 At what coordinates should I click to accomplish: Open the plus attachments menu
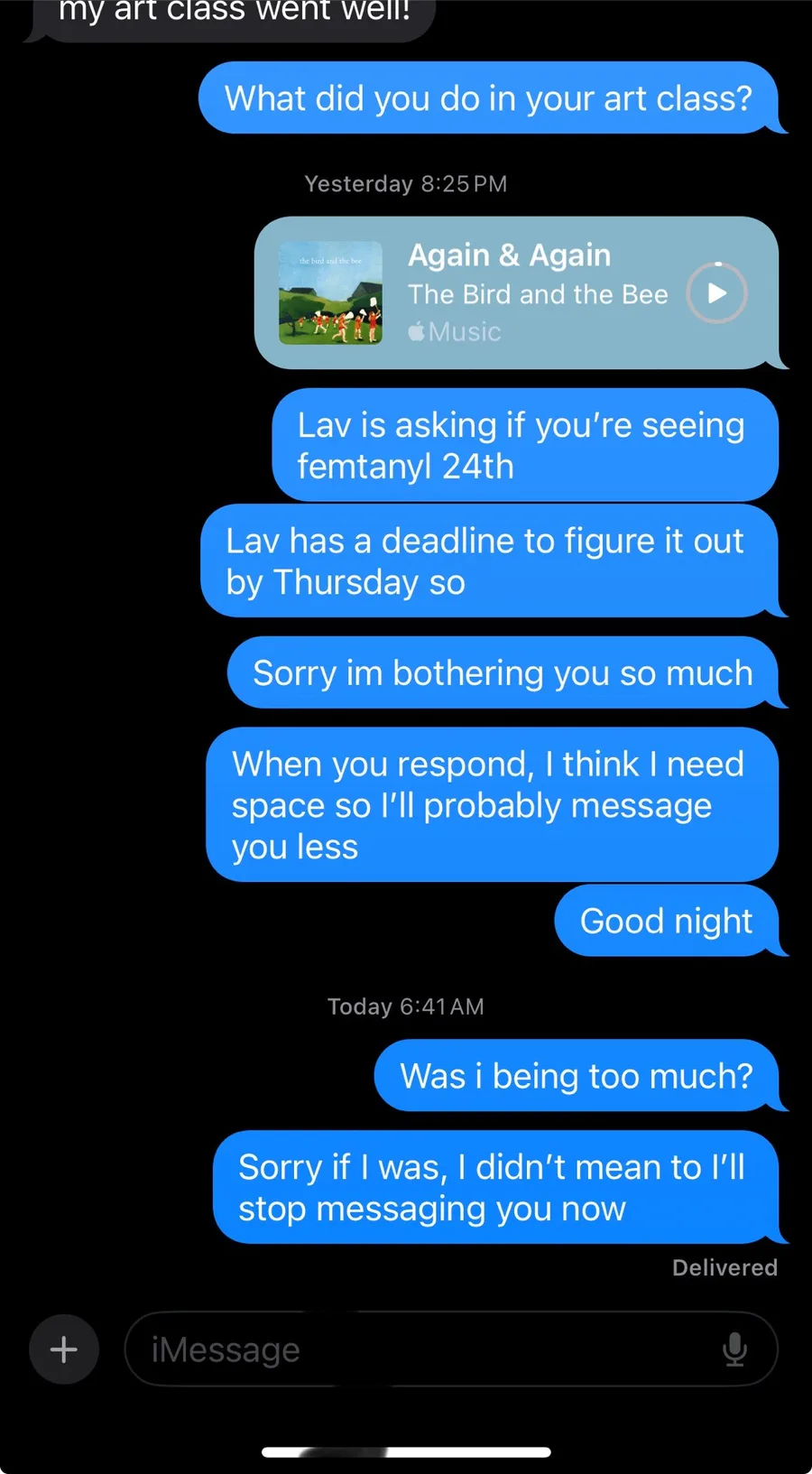(64, 1349)
